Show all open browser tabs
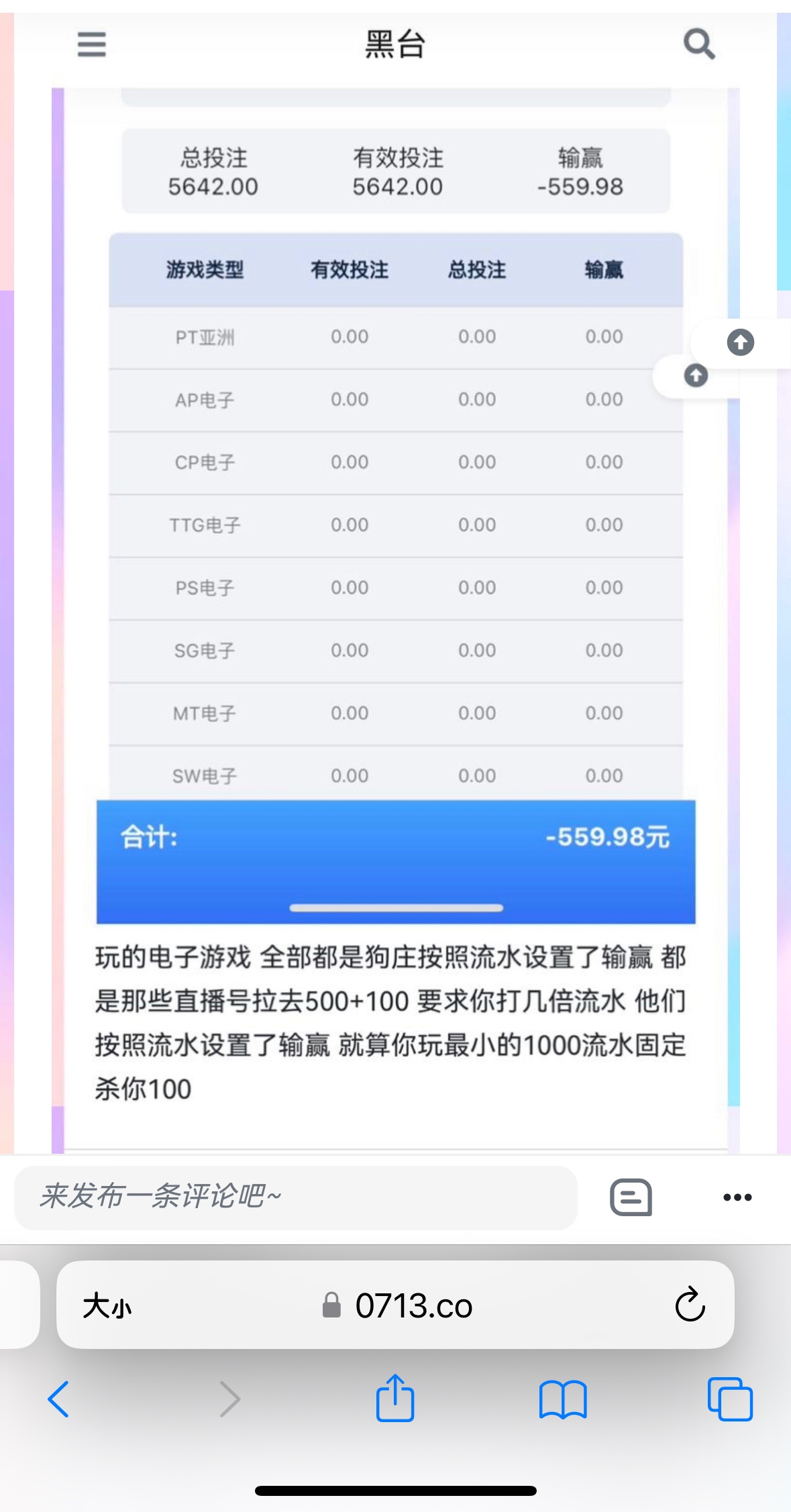 [730, 1399]
